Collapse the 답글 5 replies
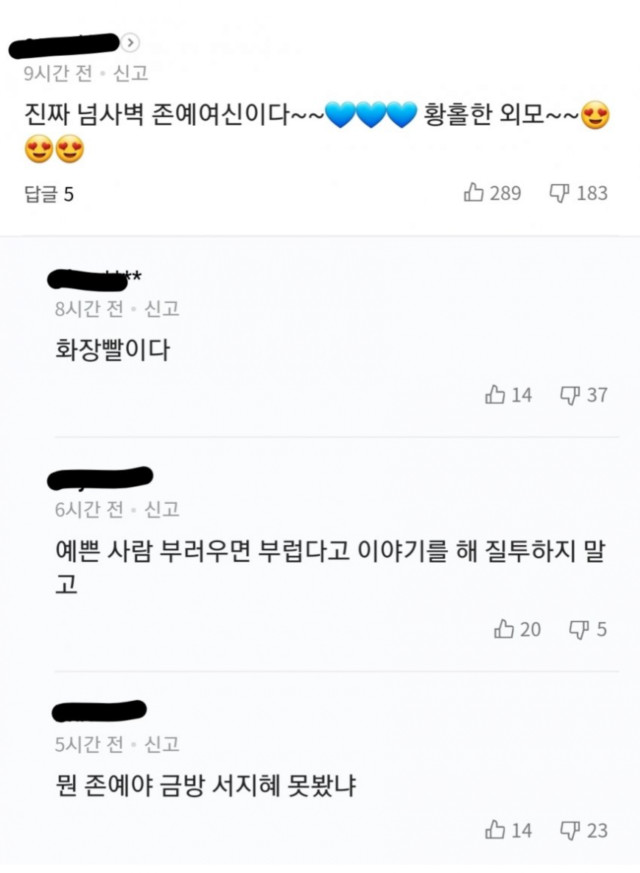 point(49,194)
